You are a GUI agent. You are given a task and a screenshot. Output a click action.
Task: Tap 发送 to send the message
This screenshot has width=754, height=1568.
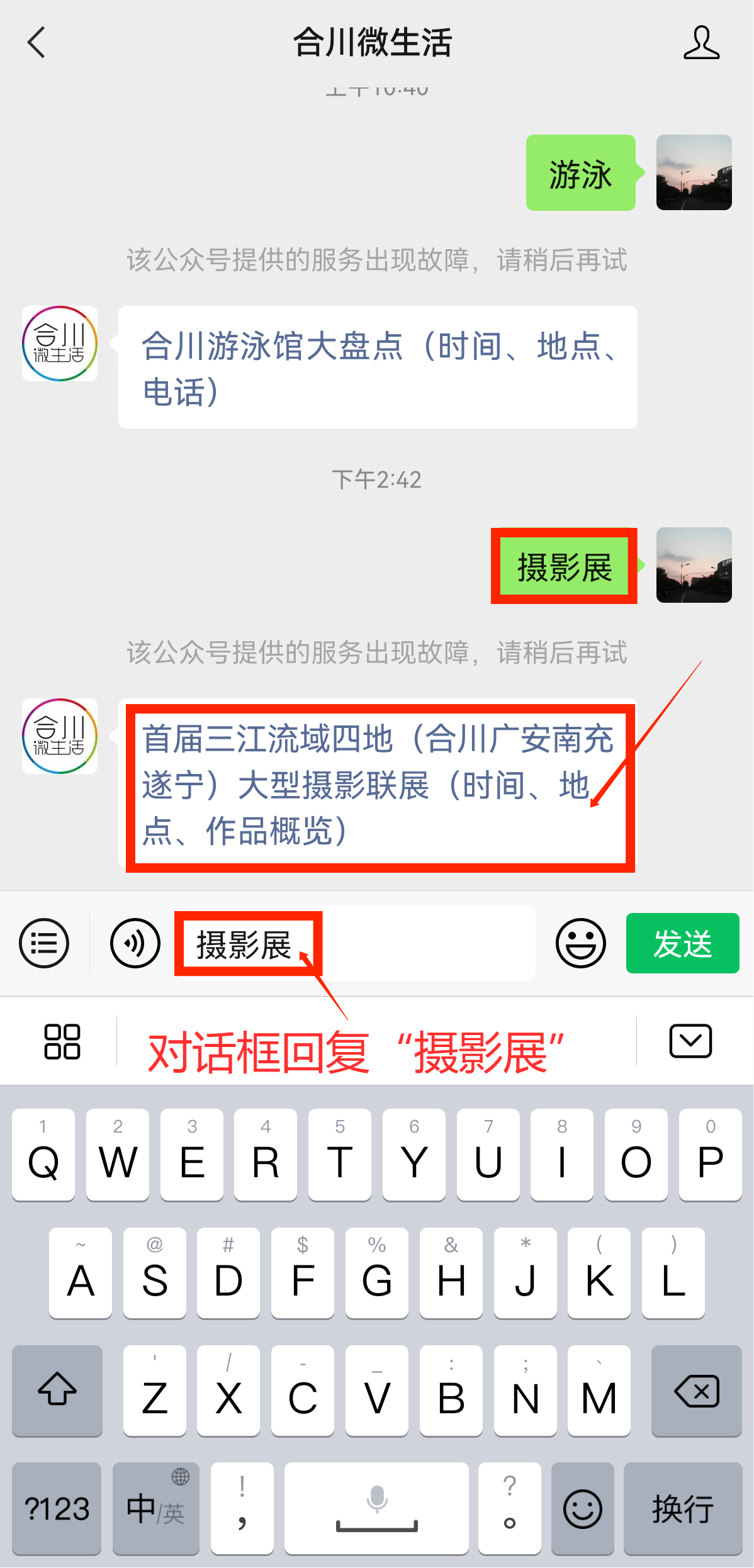coord(682,943)
